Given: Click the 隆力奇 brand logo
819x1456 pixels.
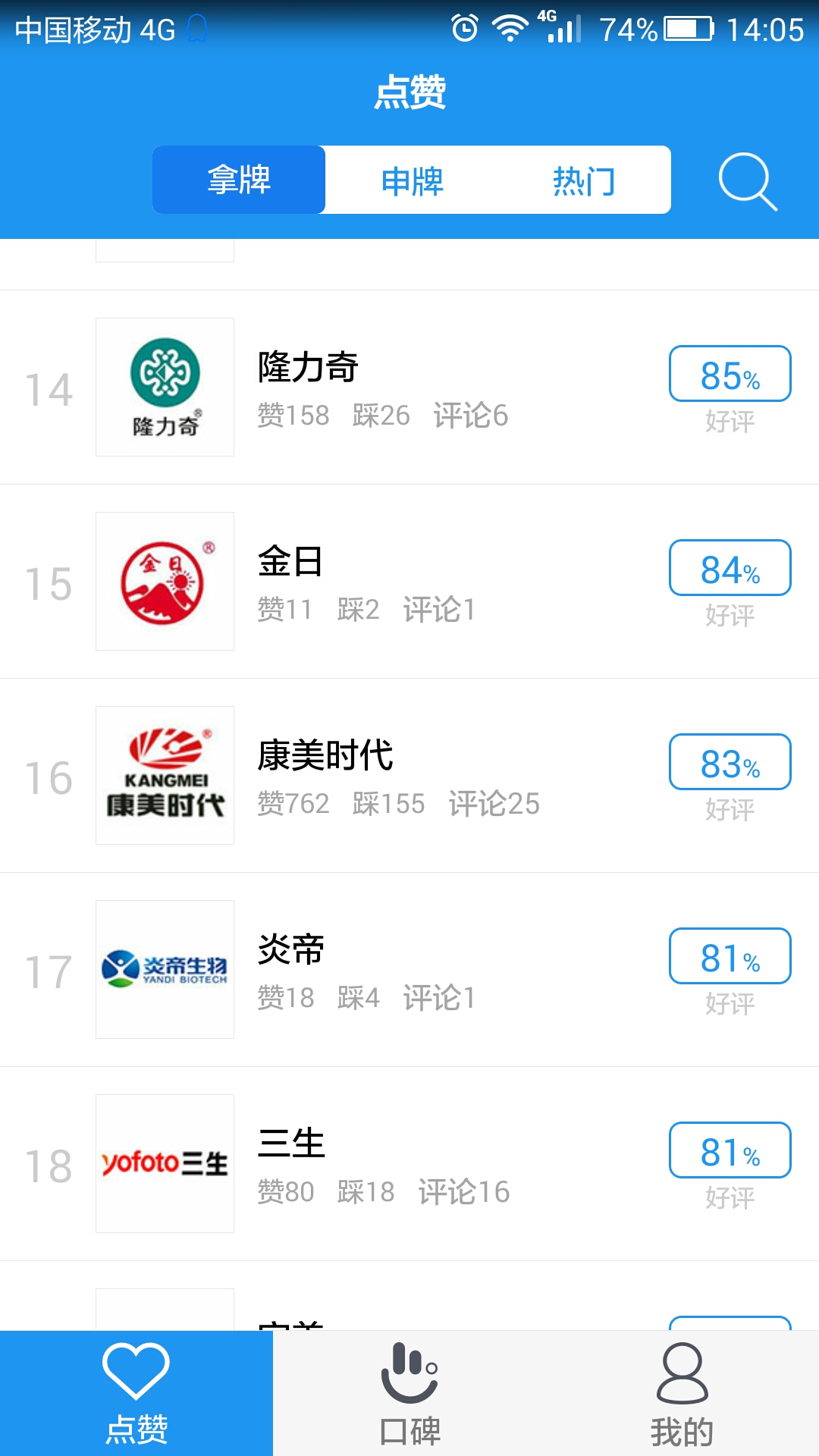Looking at the screenshot, I should point(164,387).
